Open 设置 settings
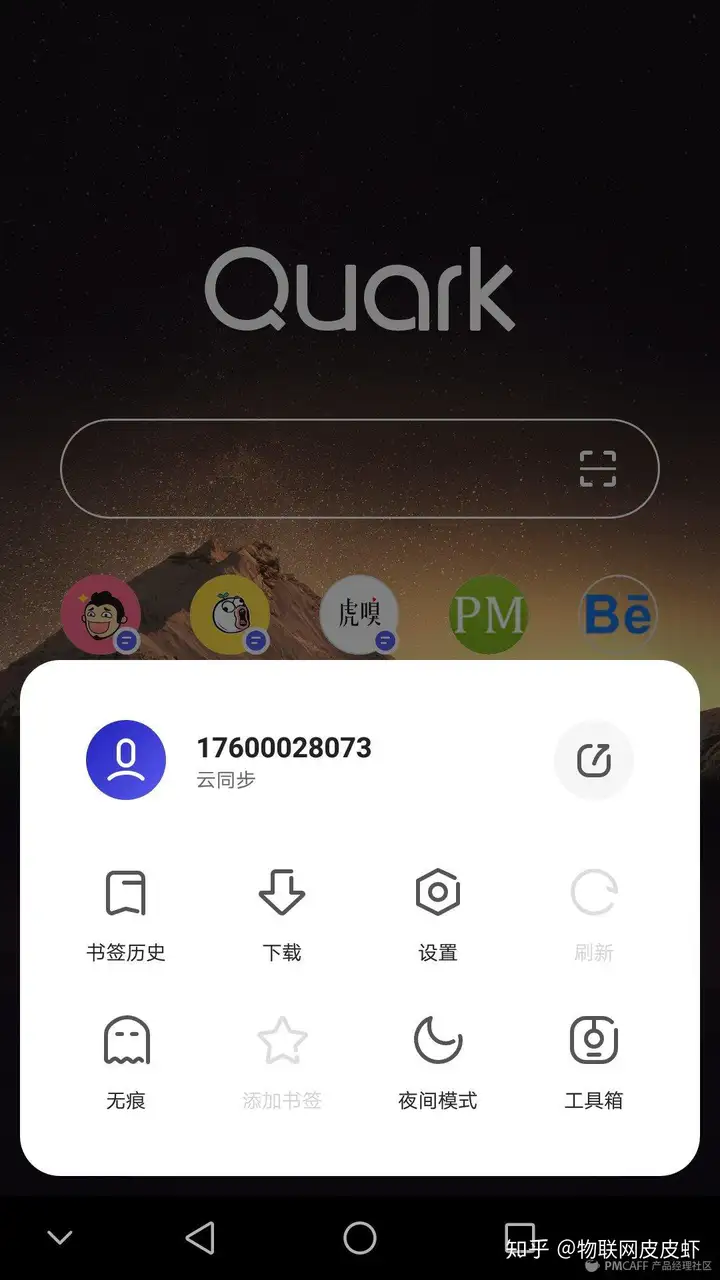 pos(438,916)
